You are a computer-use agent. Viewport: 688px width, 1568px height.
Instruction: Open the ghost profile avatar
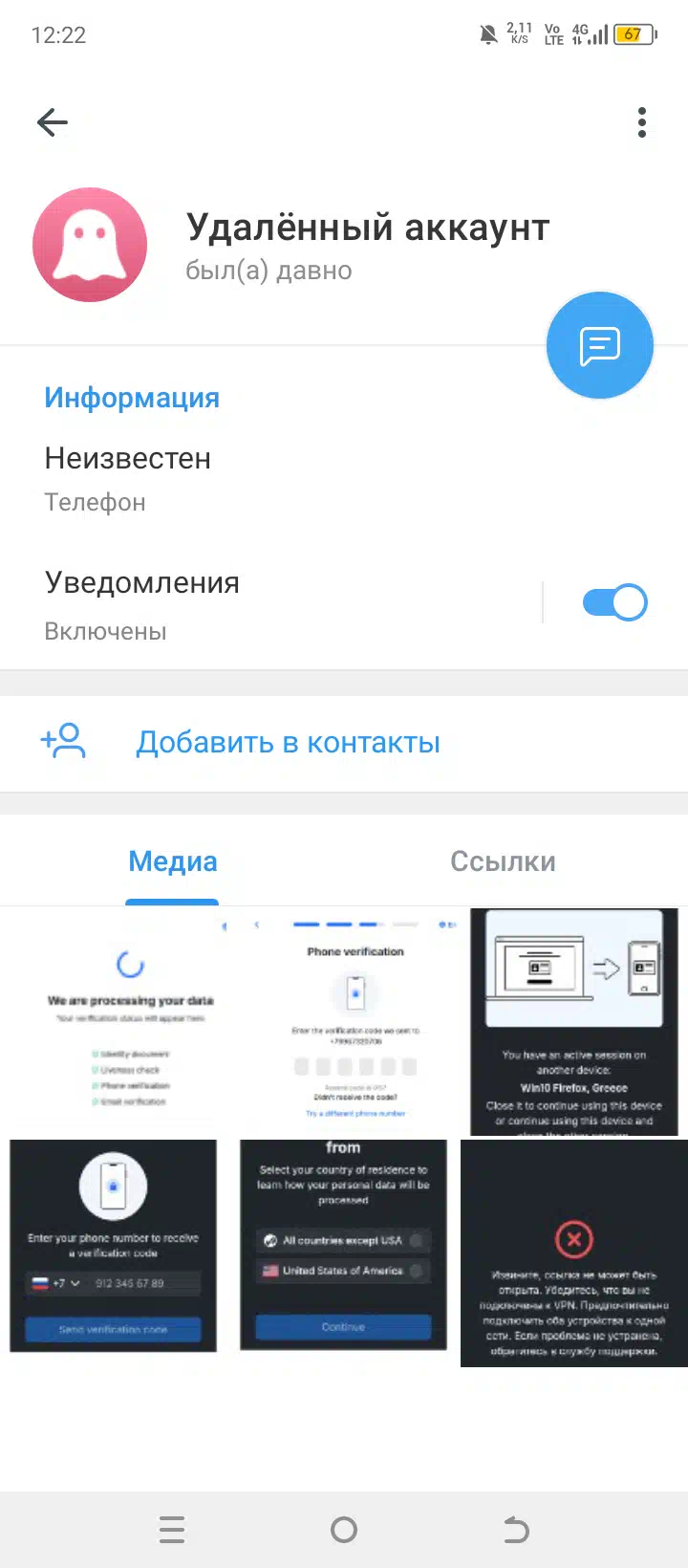[90, 245]
